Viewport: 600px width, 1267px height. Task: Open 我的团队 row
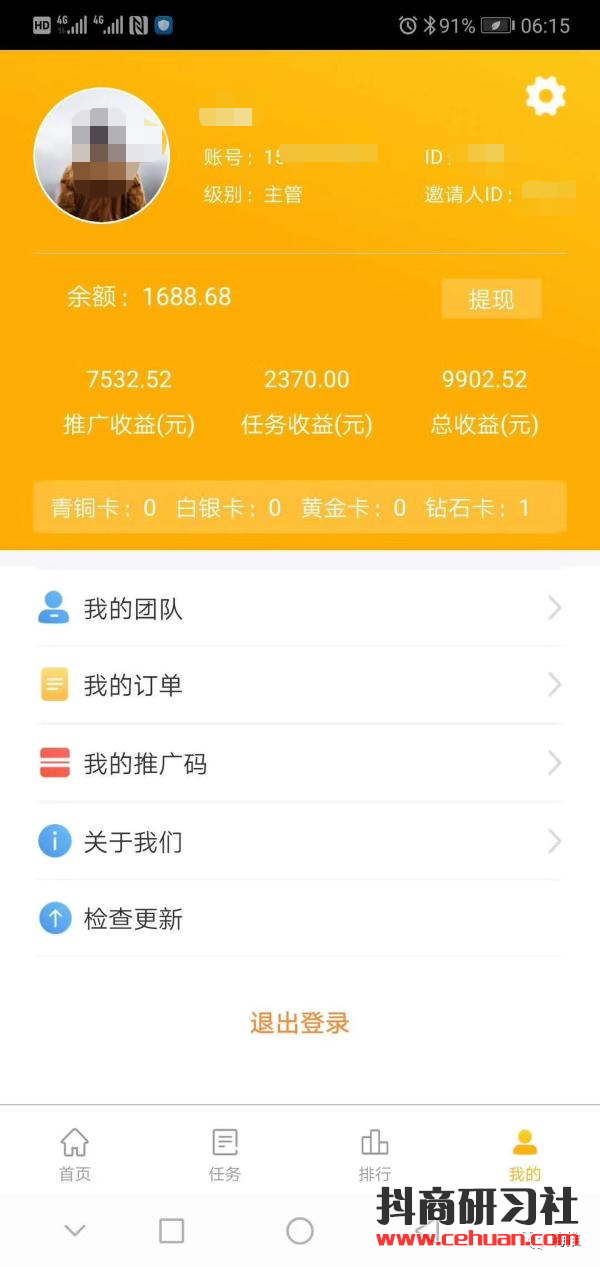[300, 609]
